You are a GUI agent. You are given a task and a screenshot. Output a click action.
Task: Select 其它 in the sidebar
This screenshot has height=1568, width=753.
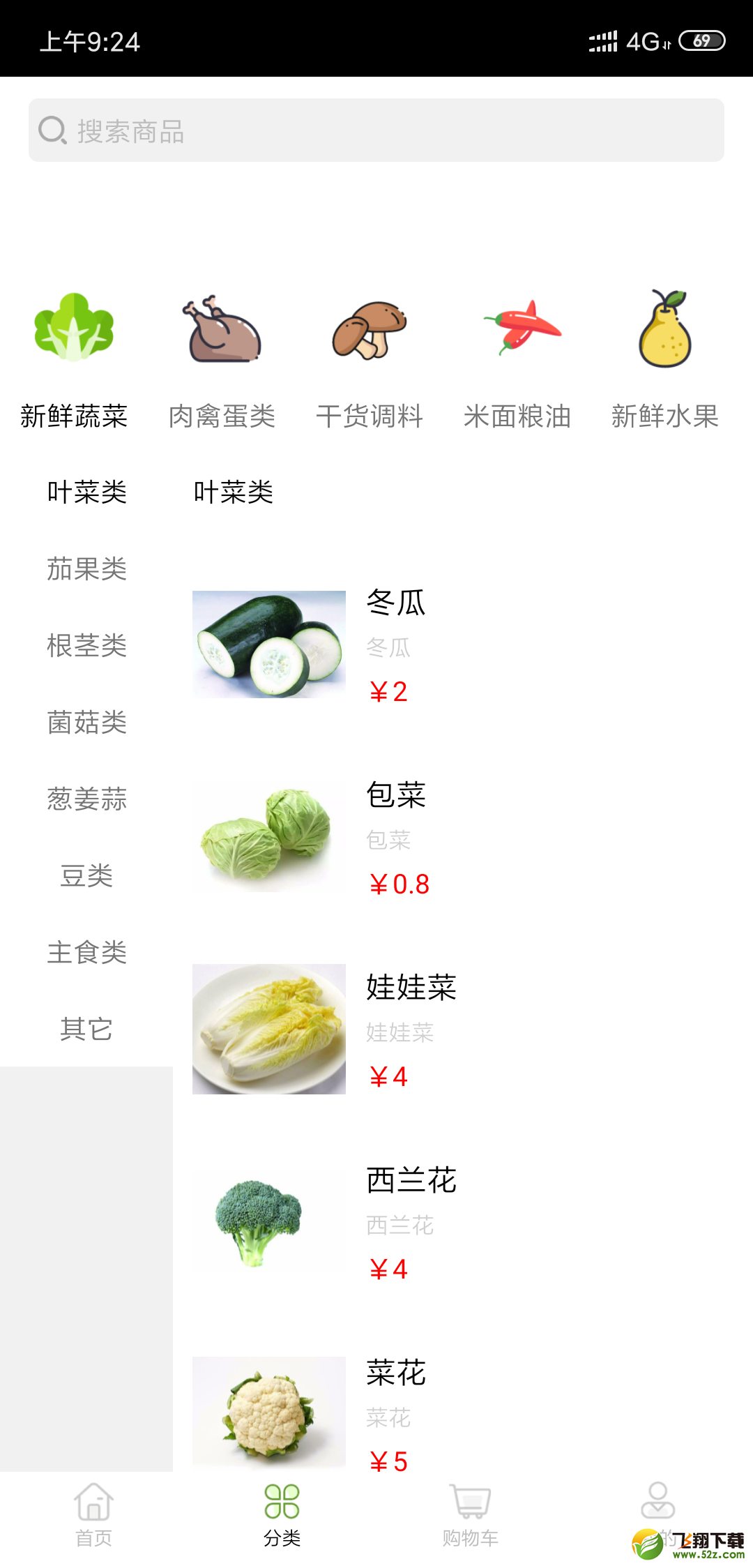(x=86, y=1029)
